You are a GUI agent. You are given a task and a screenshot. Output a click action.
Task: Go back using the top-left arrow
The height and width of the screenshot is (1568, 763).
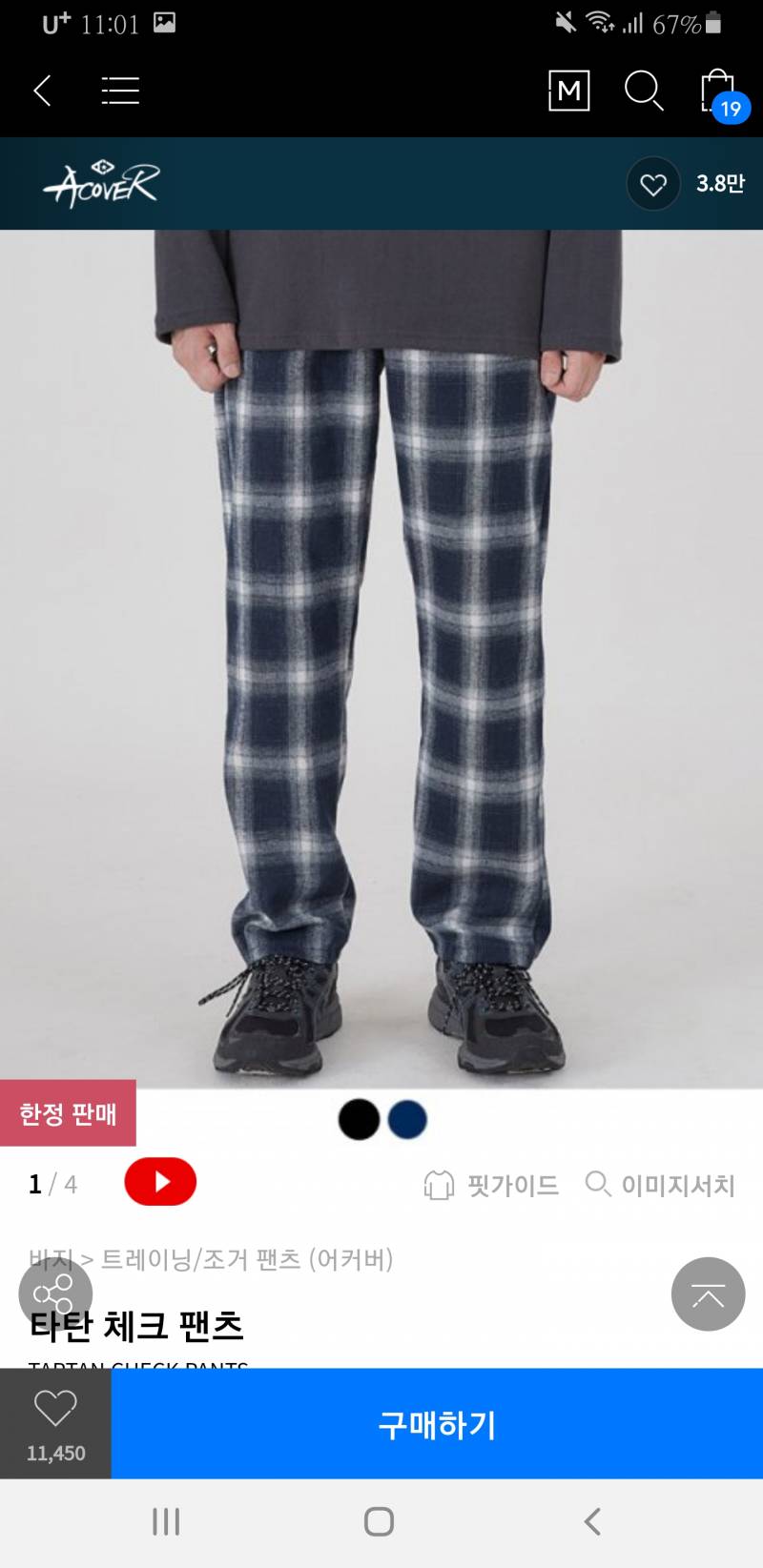coord(40,91)
